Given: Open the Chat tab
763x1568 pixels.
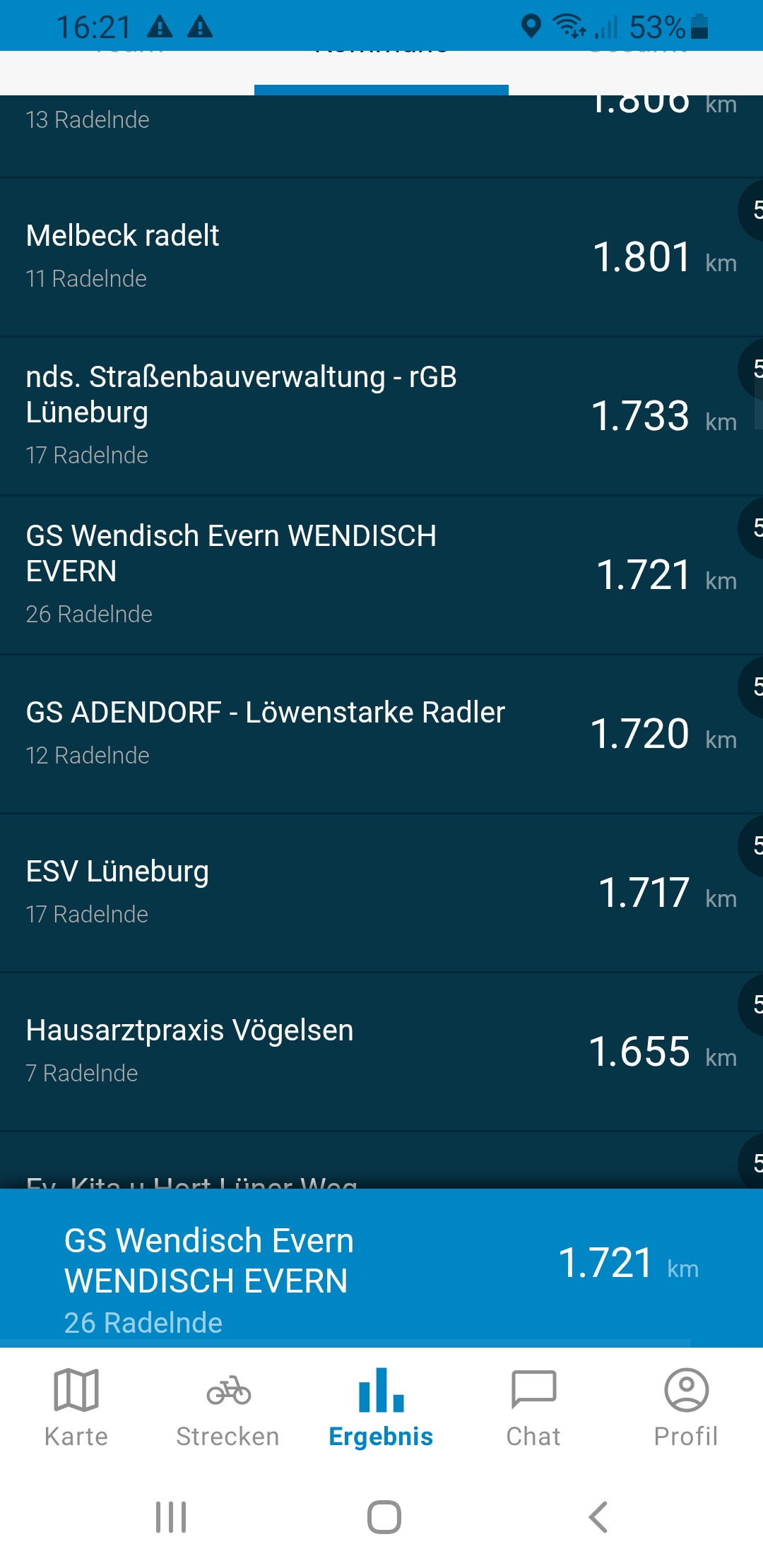Looking at the screenshot, I should pos(533,1408).
